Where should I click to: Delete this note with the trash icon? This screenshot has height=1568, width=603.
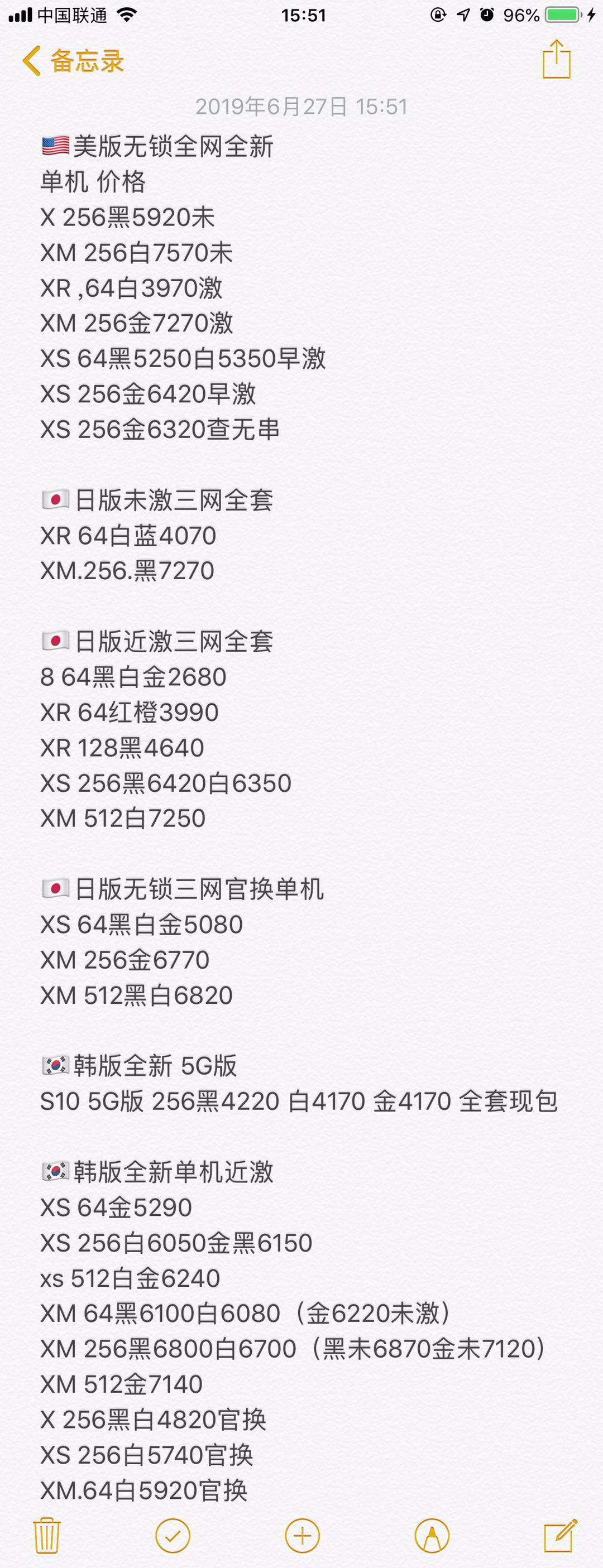46,1536
